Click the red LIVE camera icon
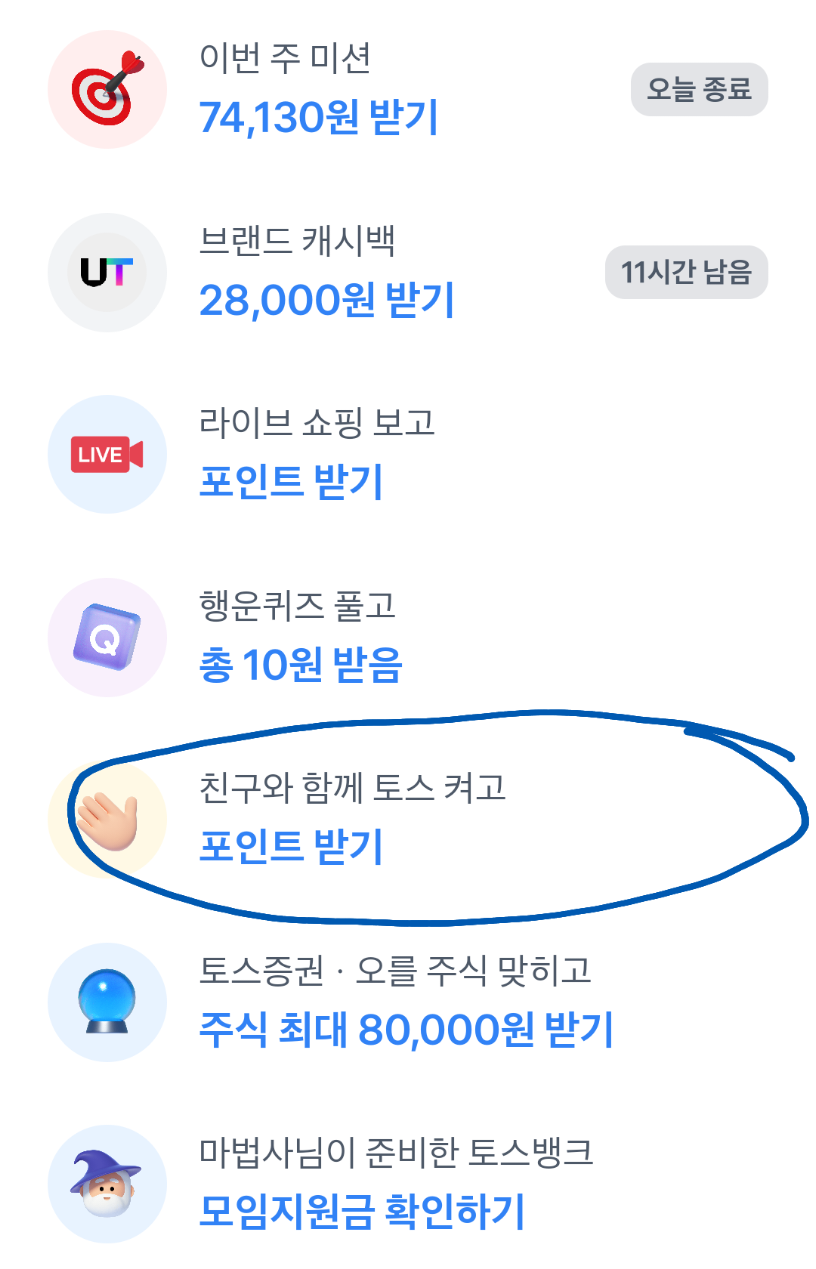Screen dimensions: 816x1269 coord(106,454)
